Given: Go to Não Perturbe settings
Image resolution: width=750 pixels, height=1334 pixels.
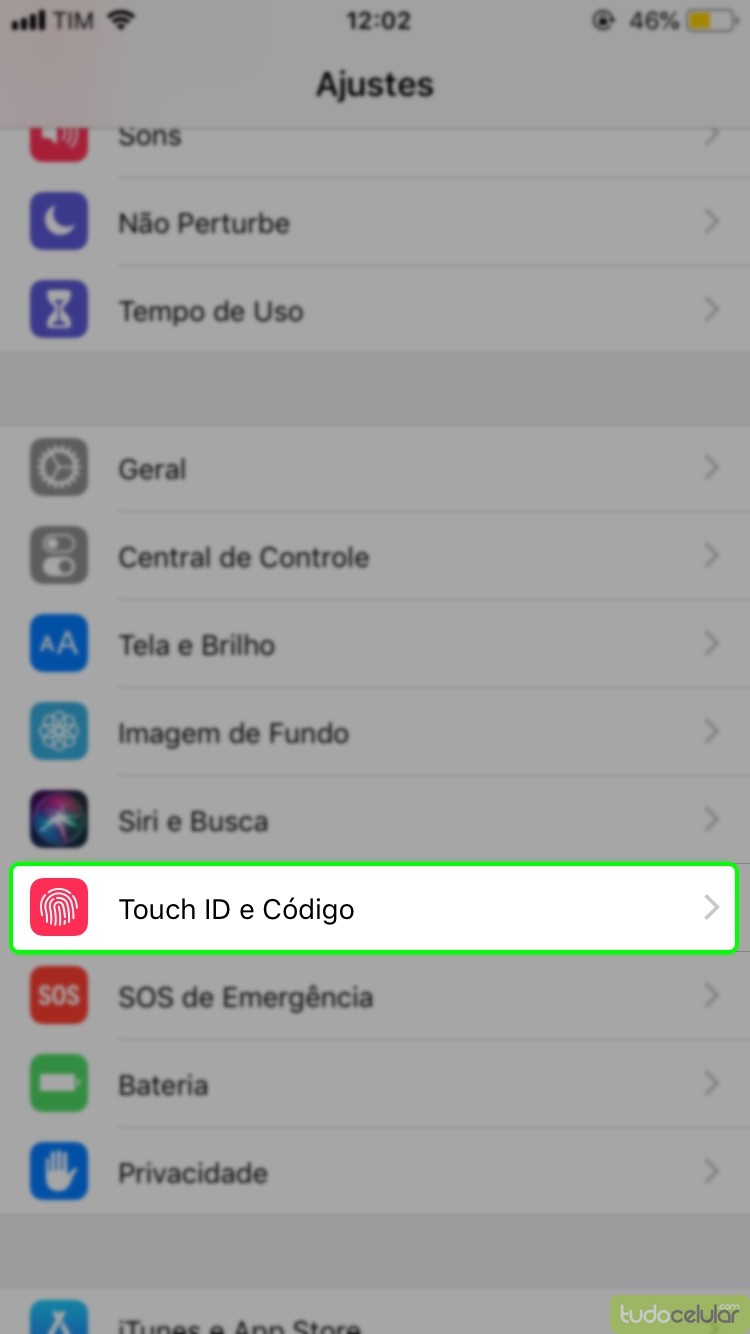Looking at the screenshot, I should [x=374, y=223].
